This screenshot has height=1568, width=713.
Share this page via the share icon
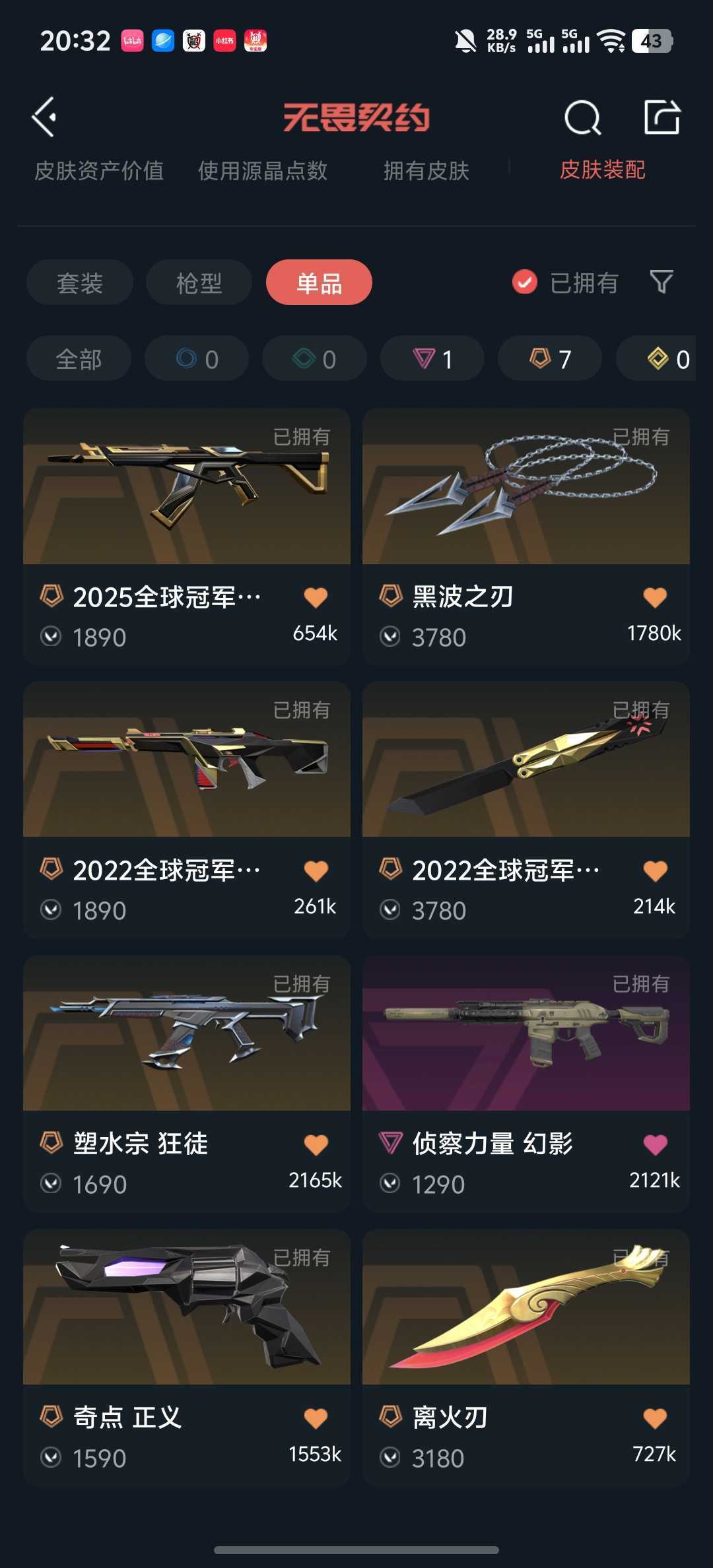(x=662, y=117)
